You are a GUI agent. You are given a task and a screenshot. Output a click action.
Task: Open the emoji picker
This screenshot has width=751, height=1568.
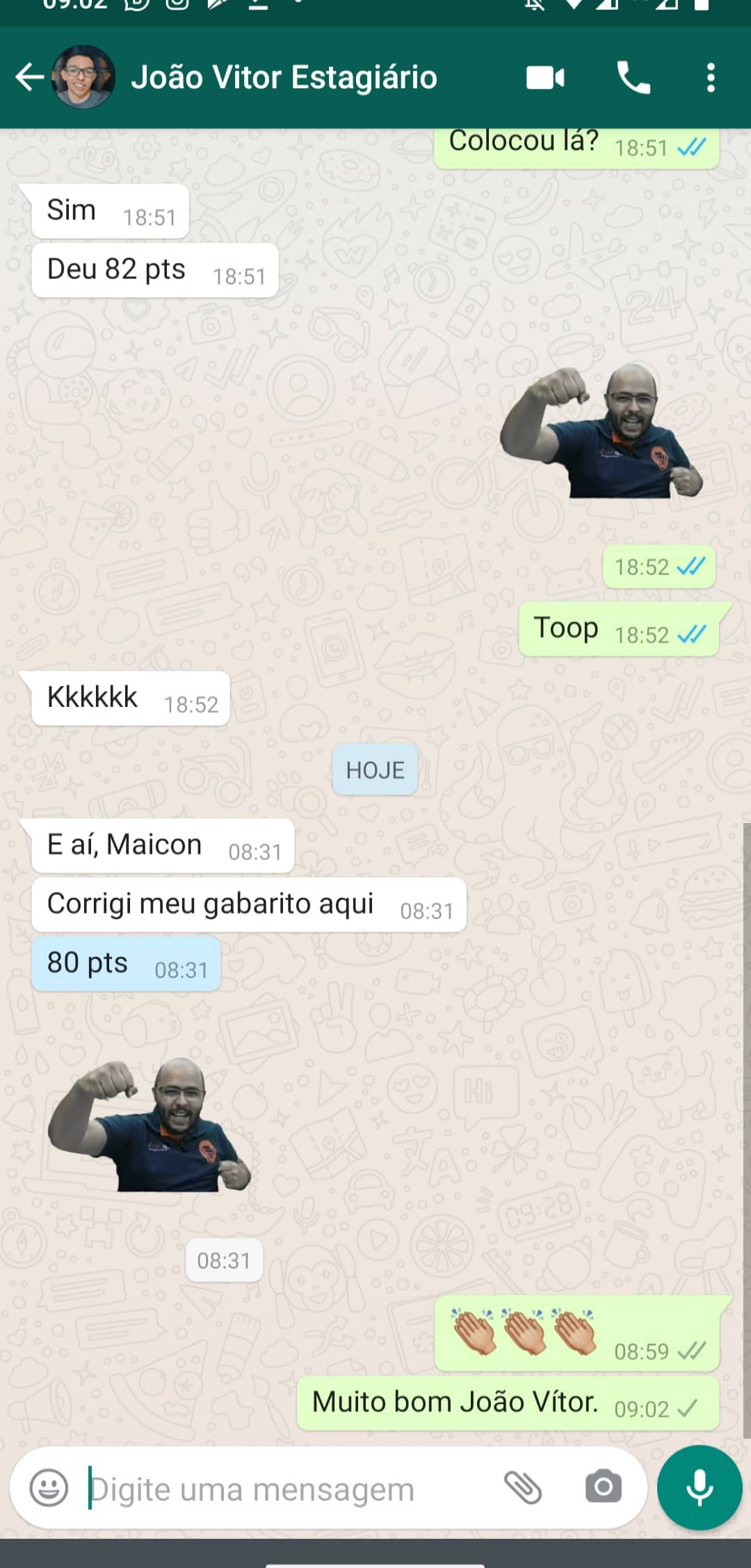49,1488
